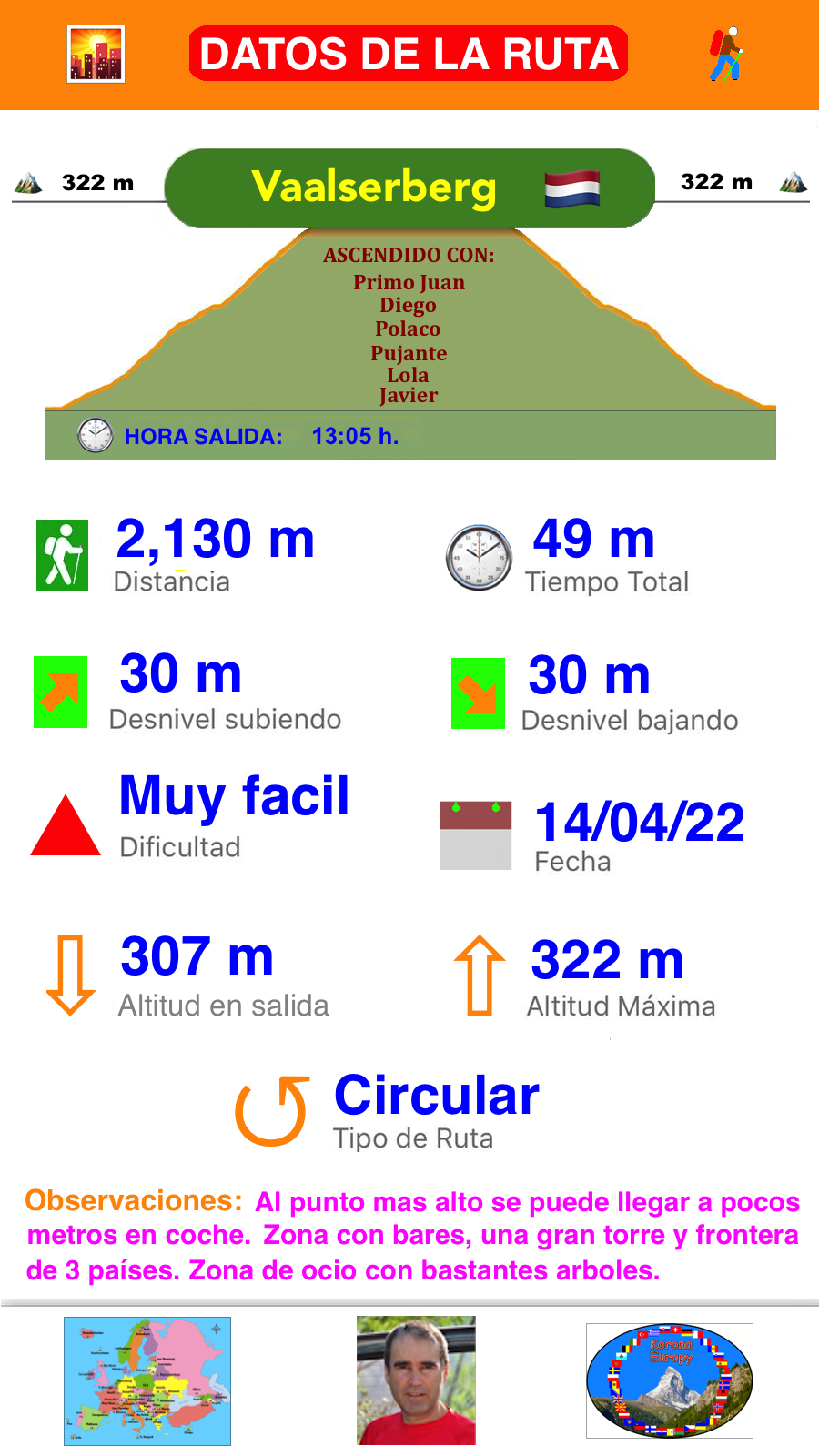Open the Europe map thumbnail
819x1456 pixels.
(147, 1380)
